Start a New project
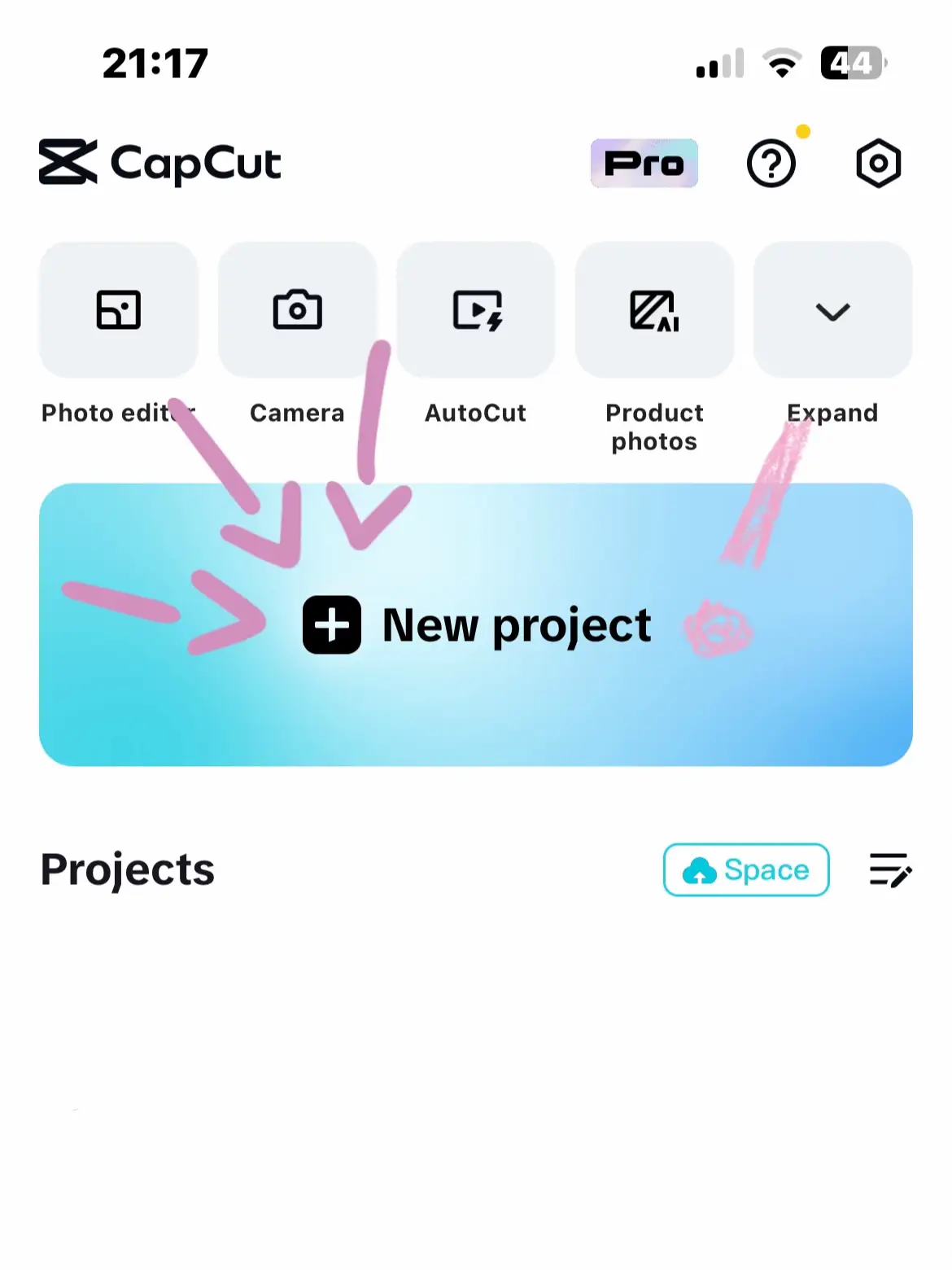The width and height of the screenshot is (952, 1270). 476,624
